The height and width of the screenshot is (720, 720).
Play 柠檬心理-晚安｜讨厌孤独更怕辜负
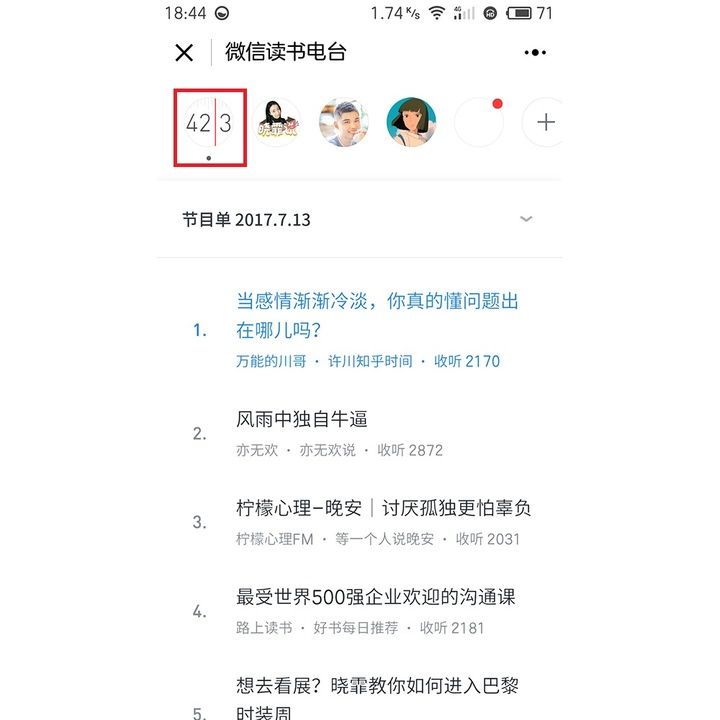tap(383, 508)
